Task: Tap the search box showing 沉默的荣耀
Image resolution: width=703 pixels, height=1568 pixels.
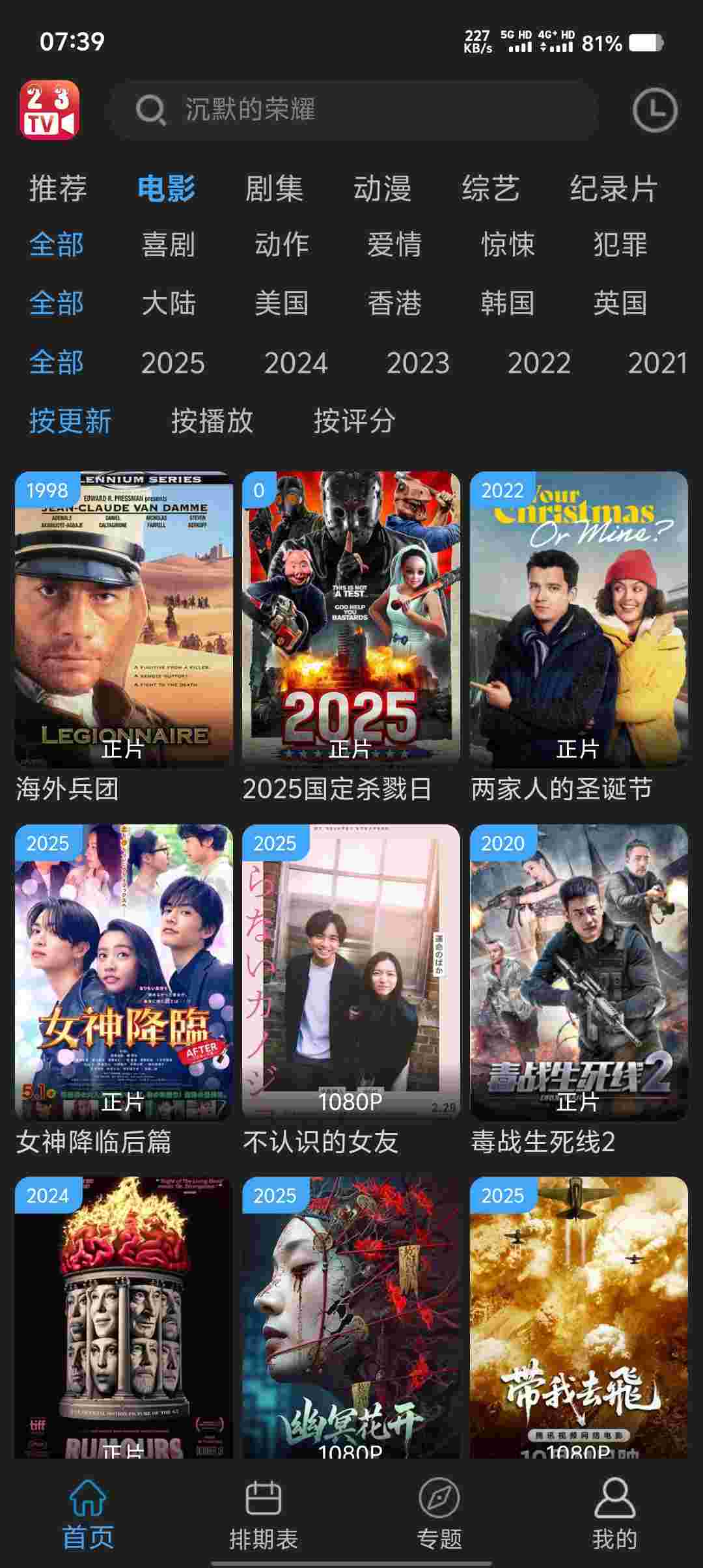Action: [355, 110]
